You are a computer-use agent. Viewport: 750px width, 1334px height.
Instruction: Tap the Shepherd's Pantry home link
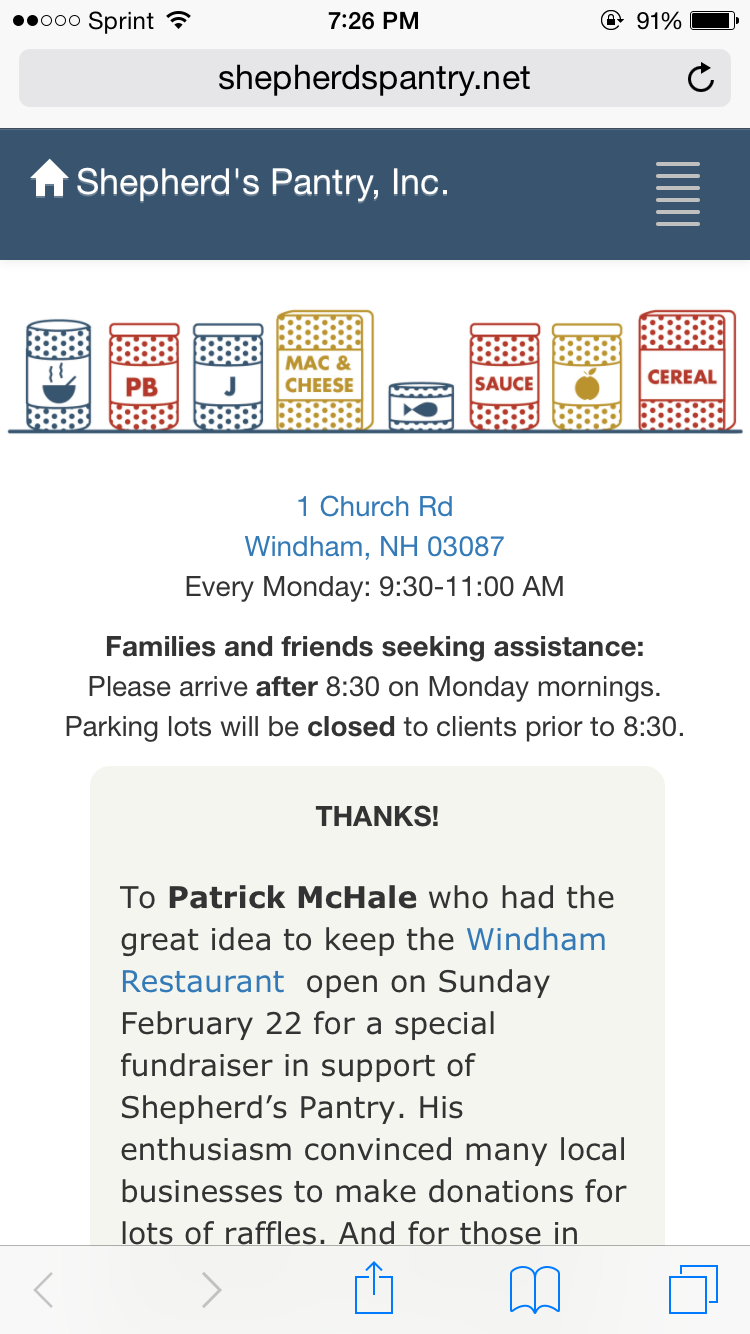[x=239, y=182]
